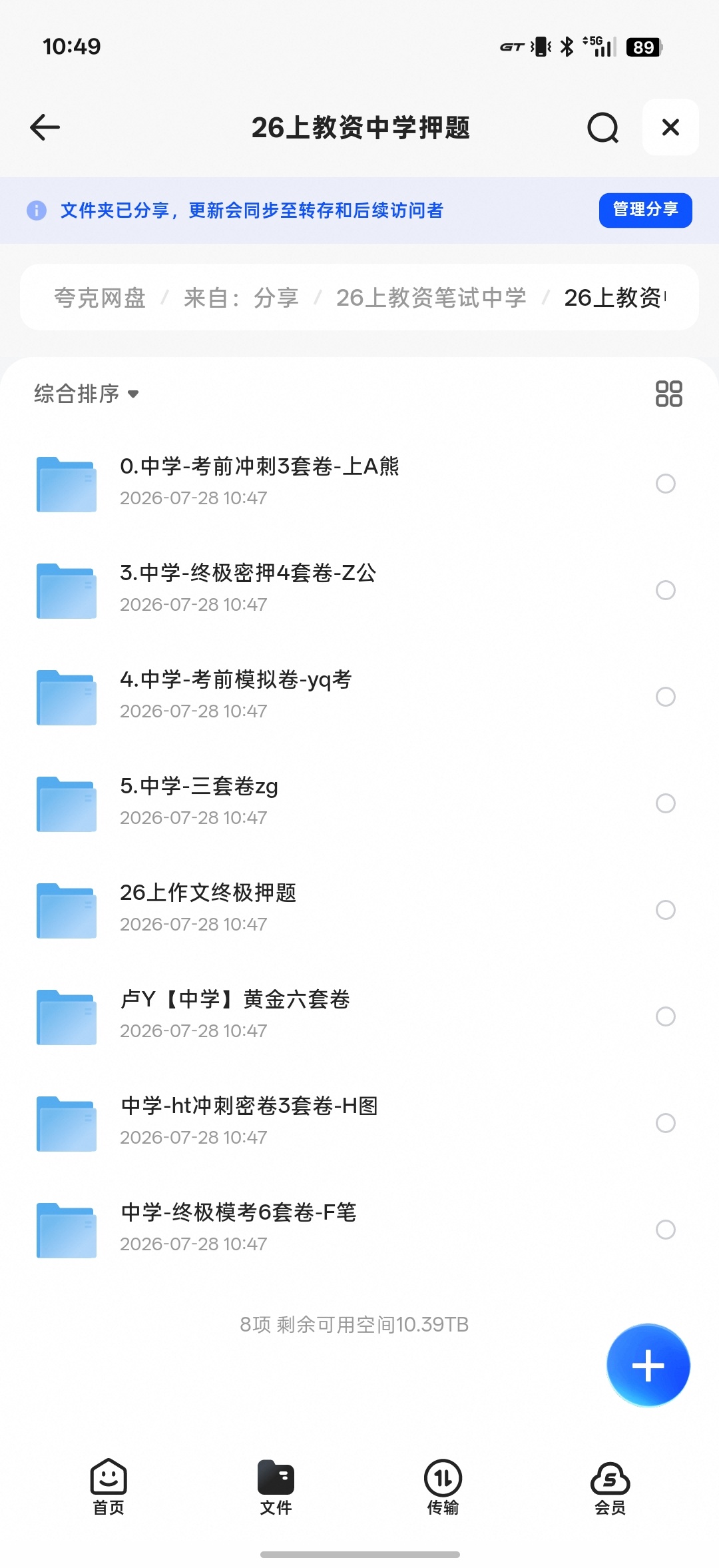The width and height of the screenshot is (719, 1568).
Task: Go to 26上教资笔试中学 breadcrumb folder
Action: (431, 298)
